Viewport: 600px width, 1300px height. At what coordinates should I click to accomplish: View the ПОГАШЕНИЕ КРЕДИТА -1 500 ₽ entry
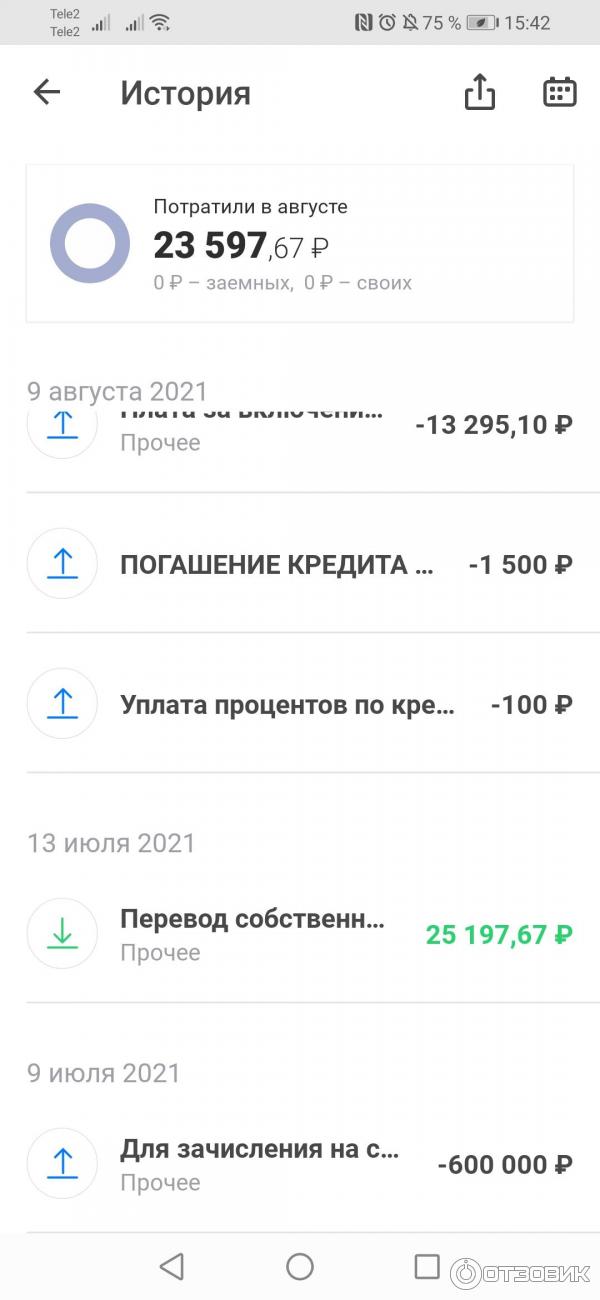tap(300, 565)
